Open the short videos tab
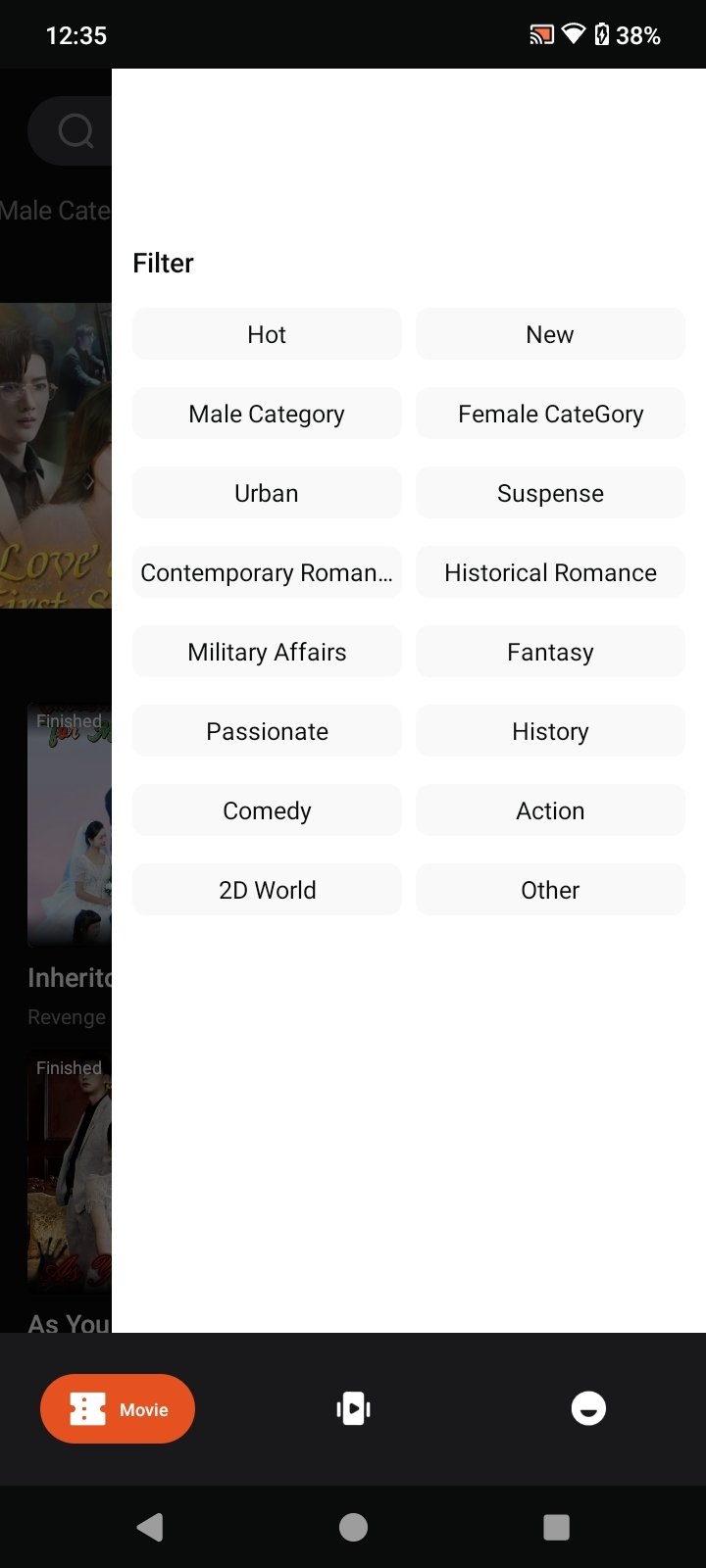 353,1409
